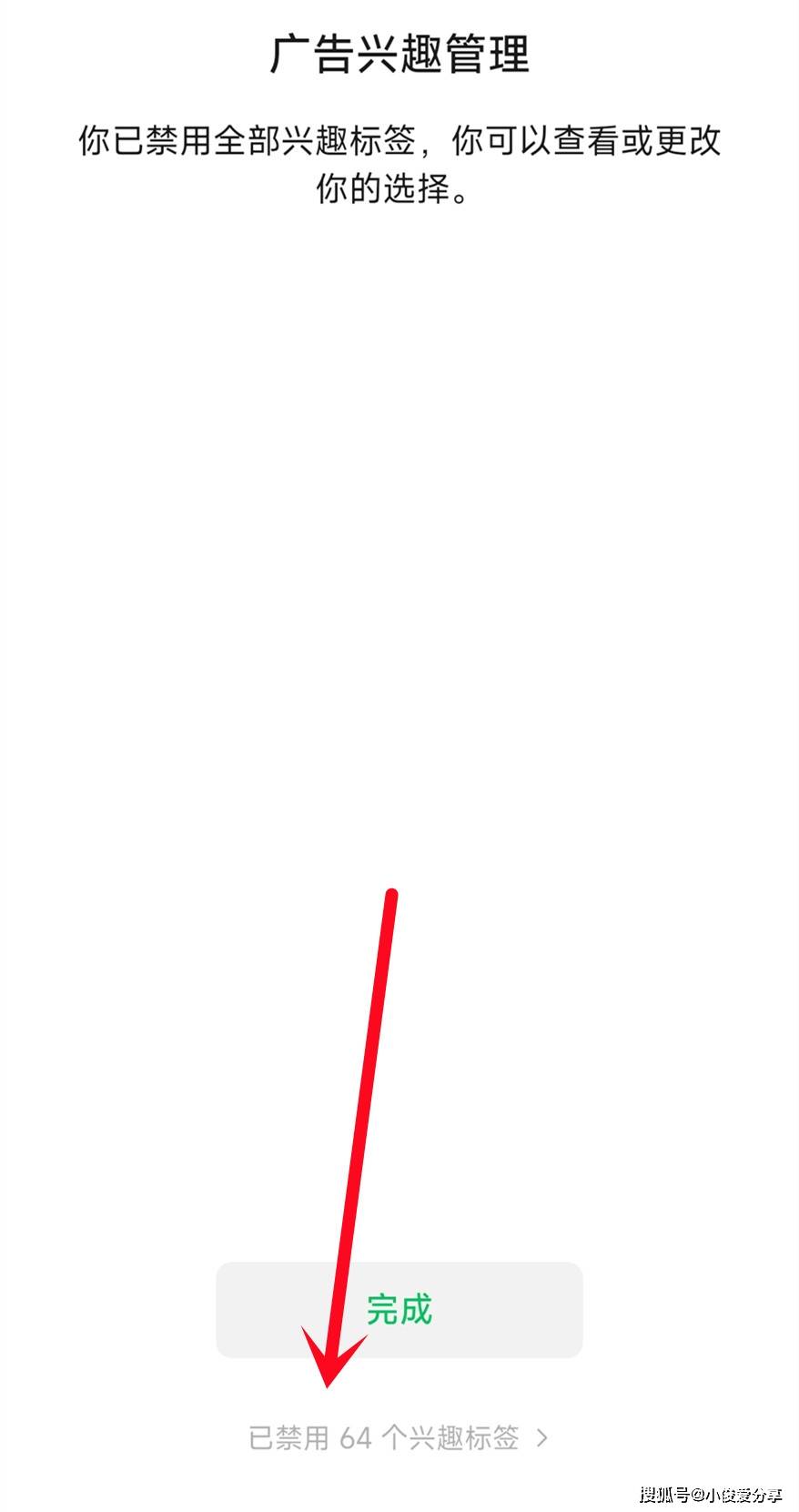
Task: Tap the 完成 button
Action: click(x=399, y=1309)
